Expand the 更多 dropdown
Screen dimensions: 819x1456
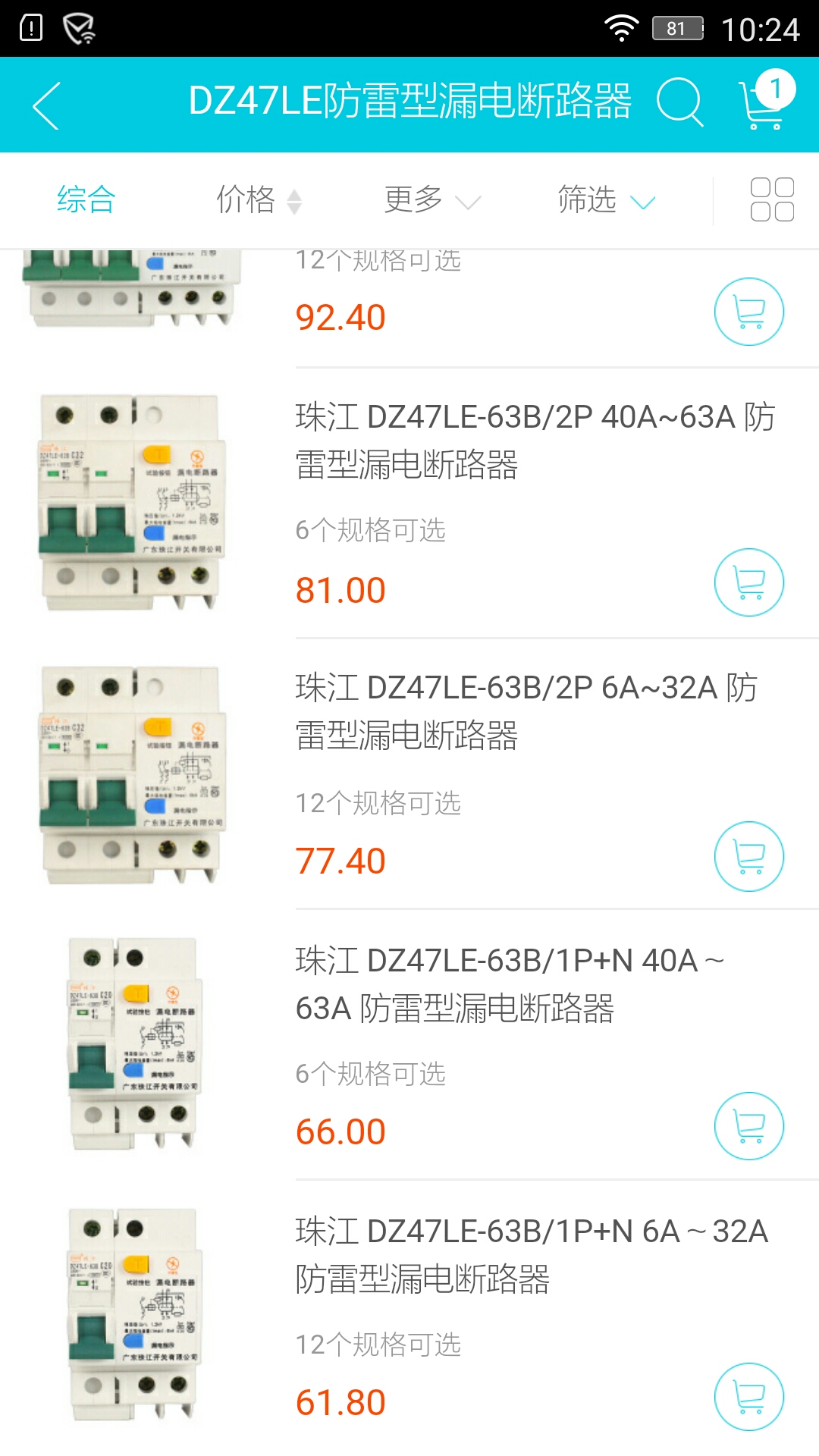coord(431,200)
